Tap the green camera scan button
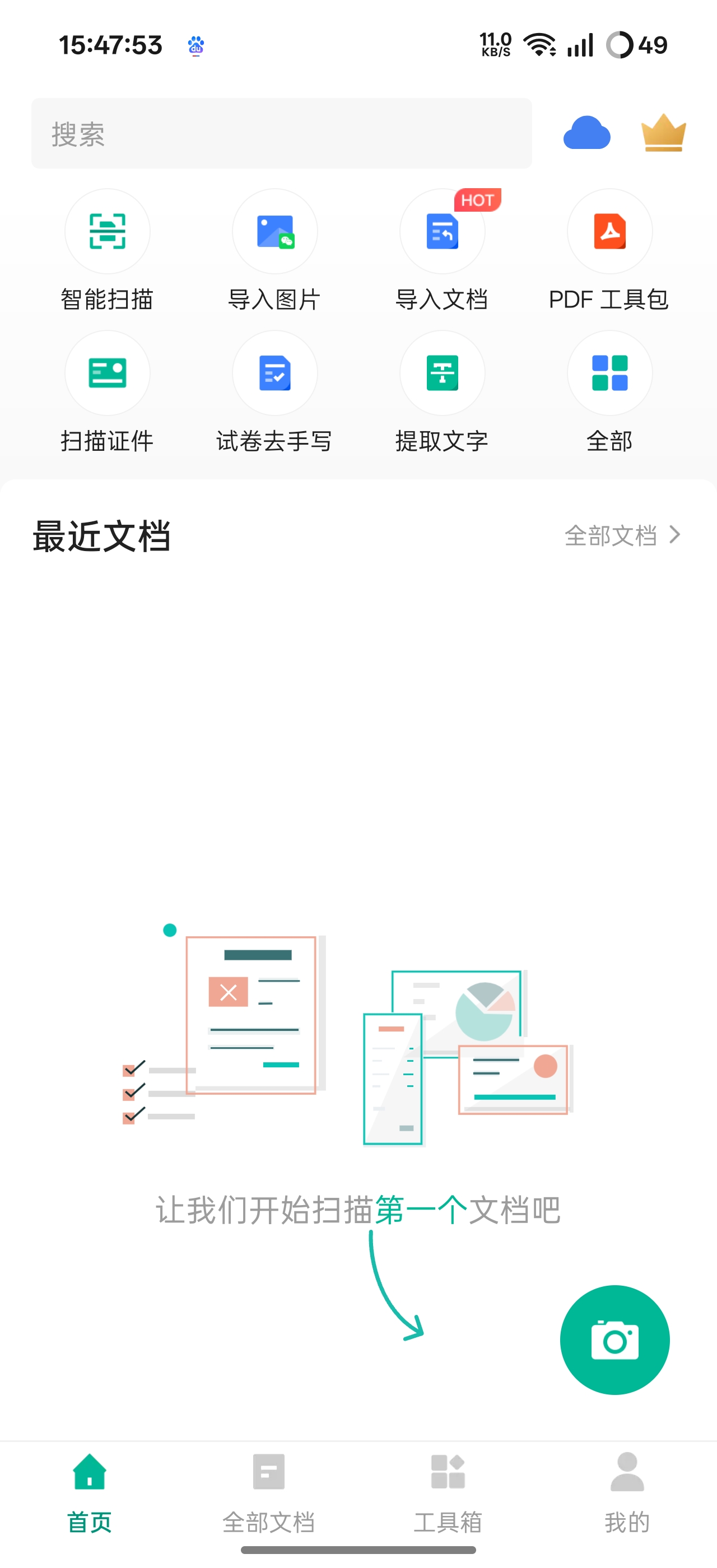 point(614,1340)
